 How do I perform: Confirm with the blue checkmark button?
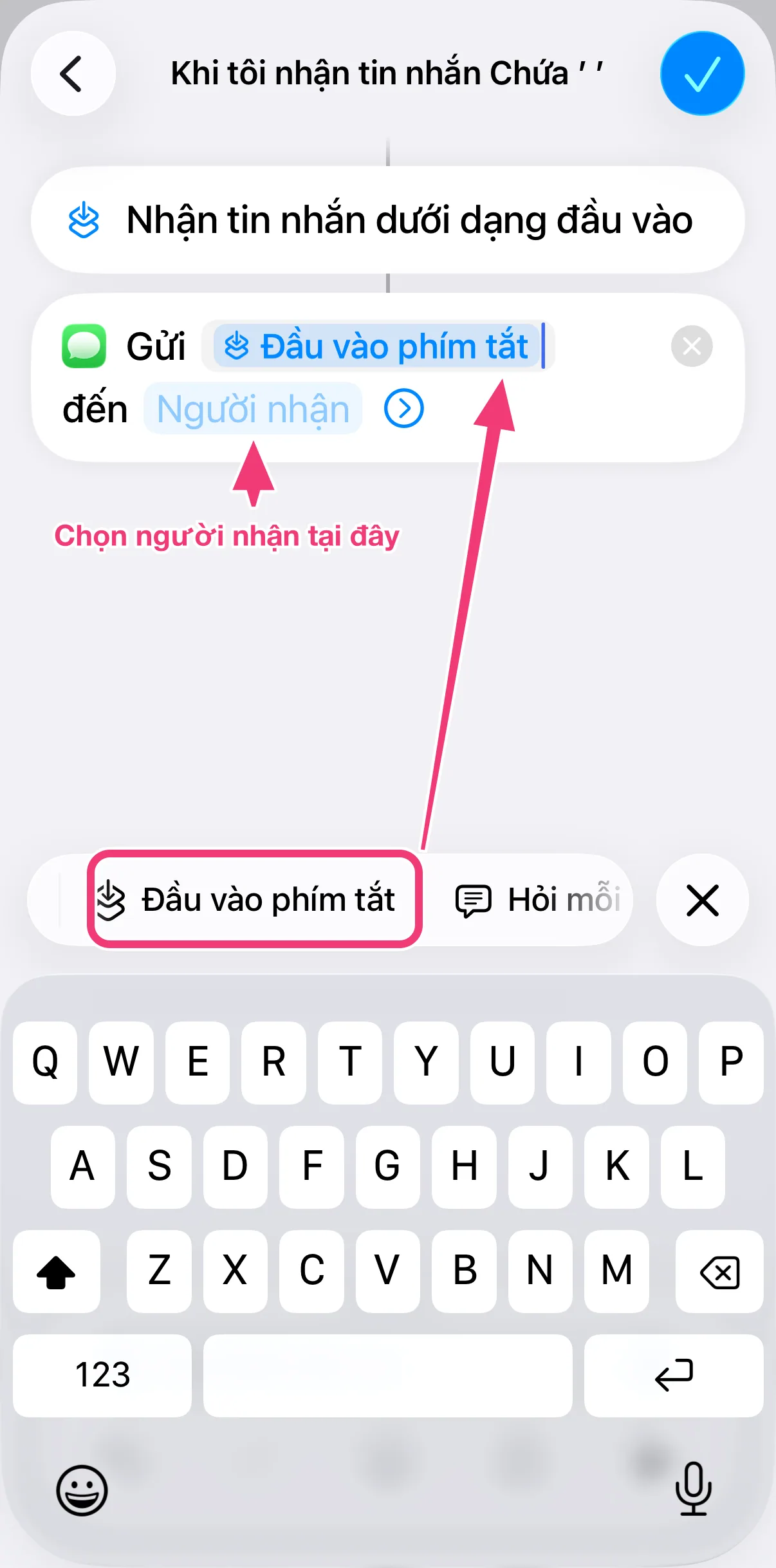pyautogui.click(x=702, y=73)
